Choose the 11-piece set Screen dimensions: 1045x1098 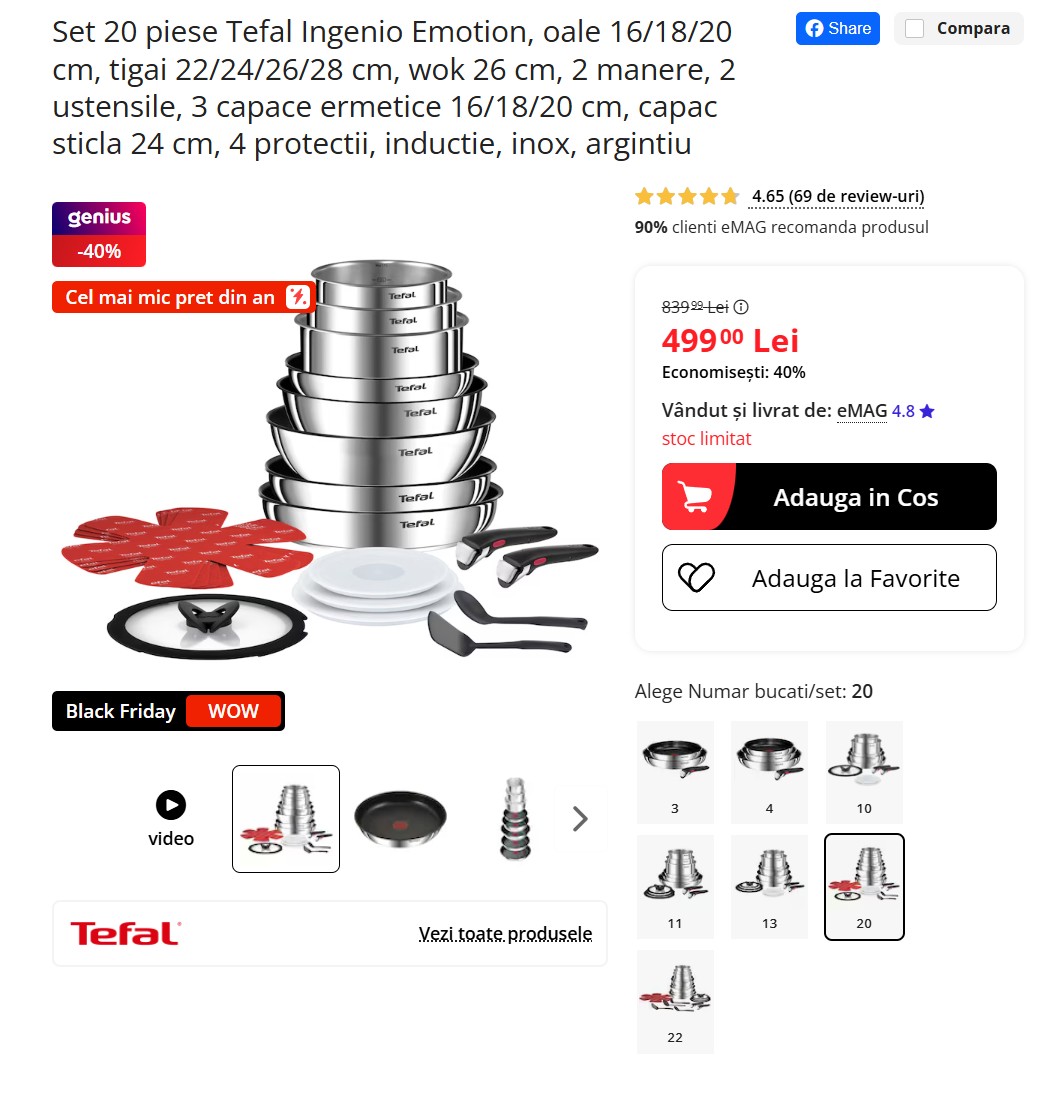[x=675, y=886]
